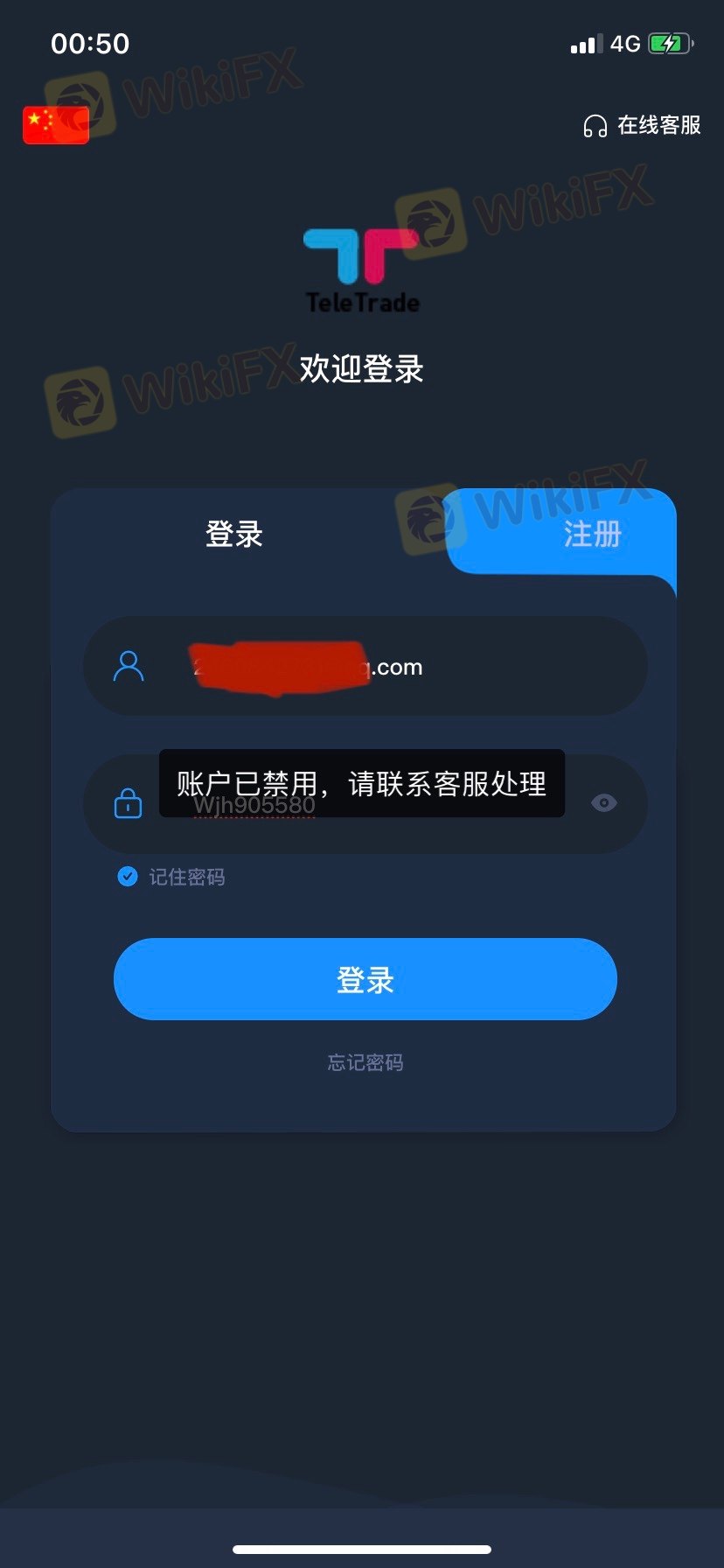The image size is (724, 1568).
Task: Switch to the 注册 register tab
Action: pos(592,534)
